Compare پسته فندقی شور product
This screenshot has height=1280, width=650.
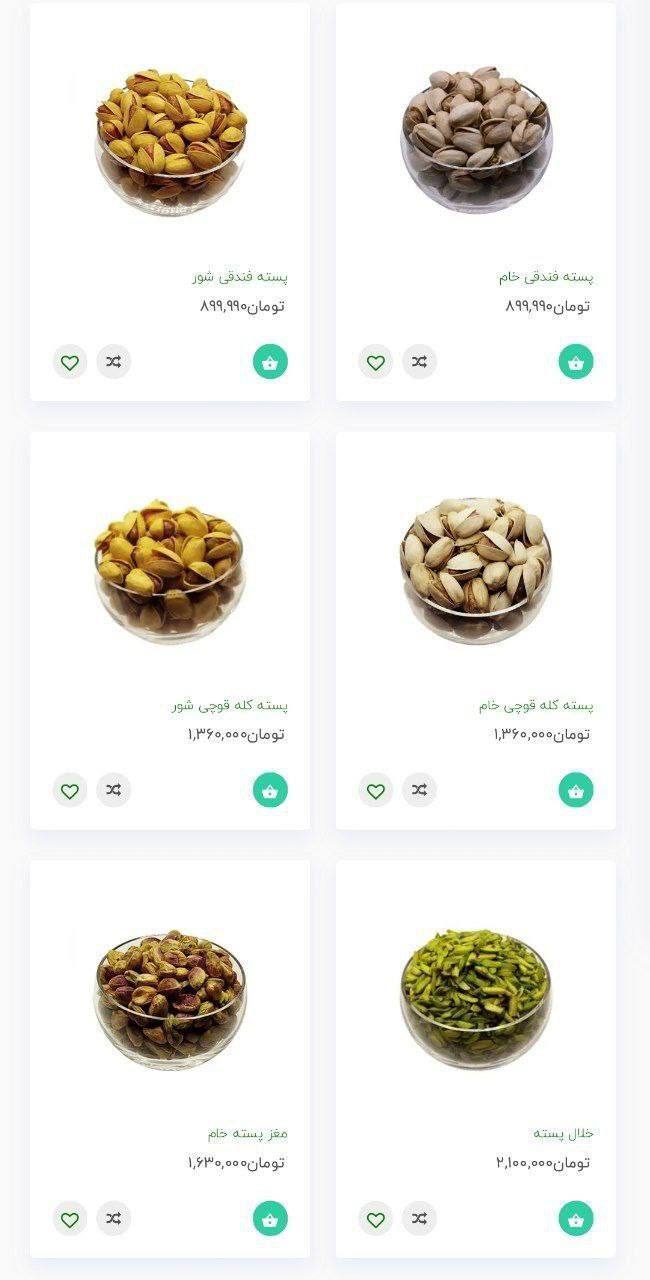point(114,361)
